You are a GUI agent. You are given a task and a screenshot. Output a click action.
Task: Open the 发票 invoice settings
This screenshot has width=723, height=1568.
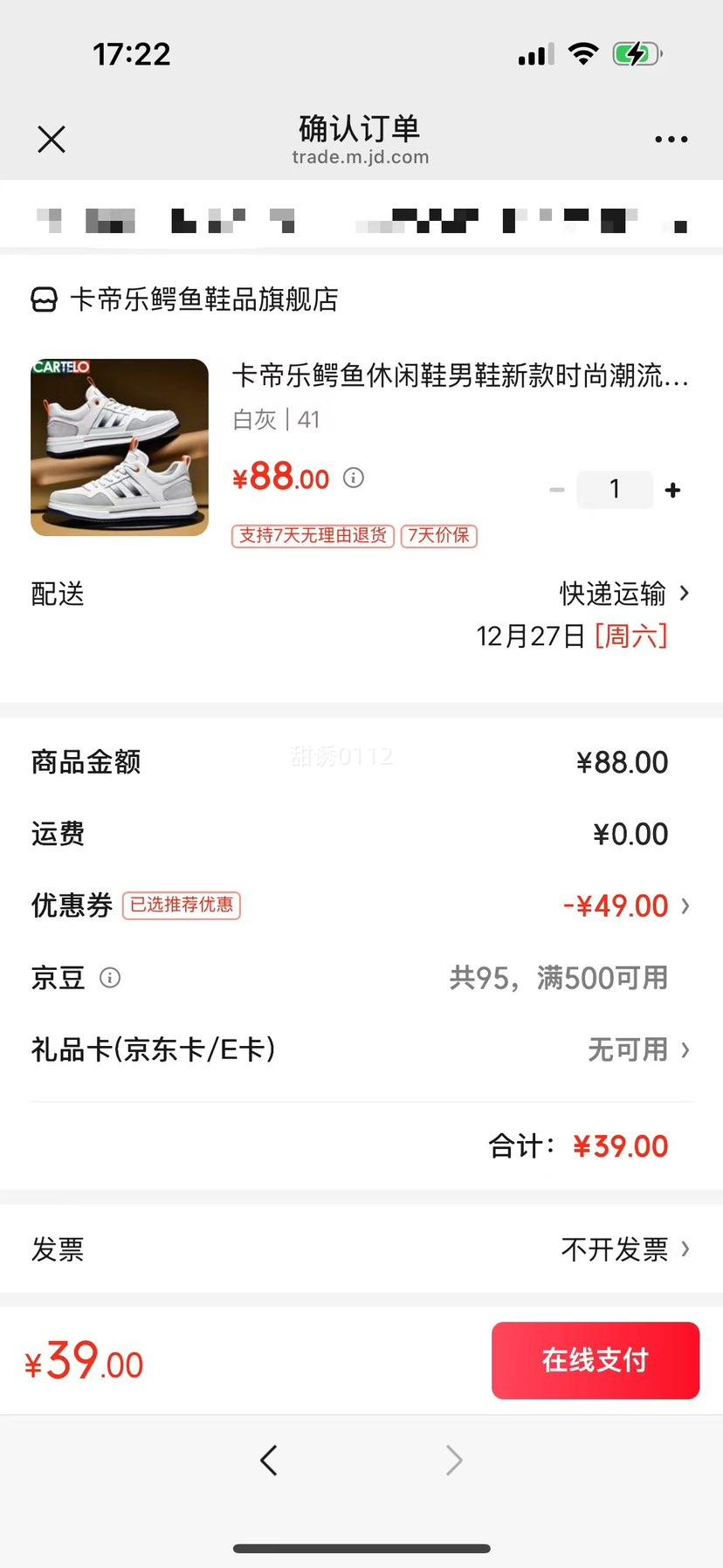(x=623, y=1249)
